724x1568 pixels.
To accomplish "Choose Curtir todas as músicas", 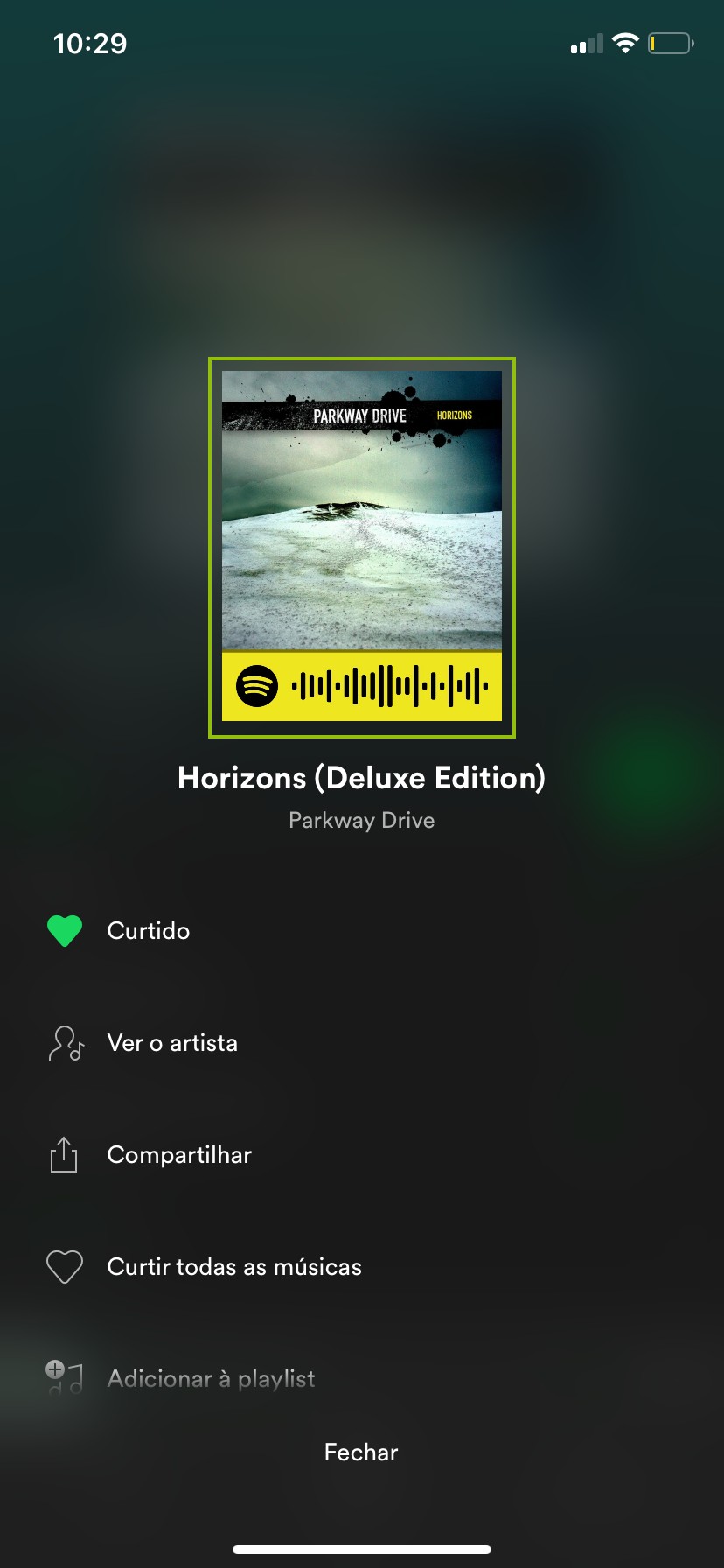I will [x=233, y=1267].
